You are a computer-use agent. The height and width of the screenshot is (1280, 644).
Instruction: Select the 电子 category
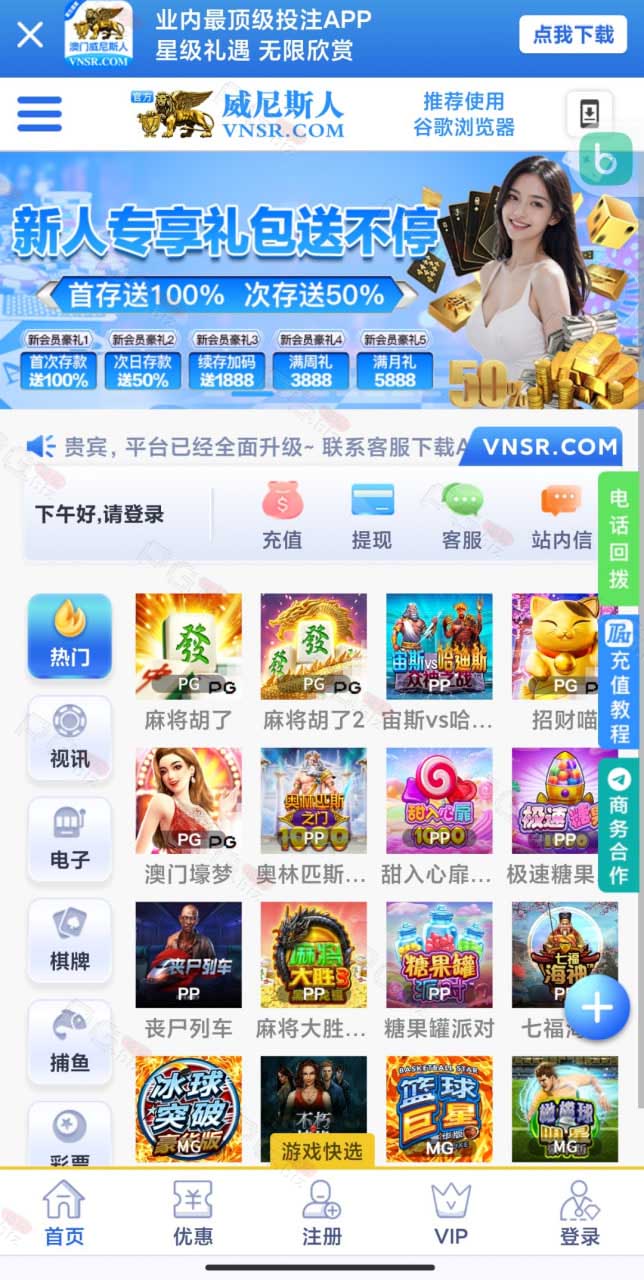pyautogui.click(x=70, y=839)
